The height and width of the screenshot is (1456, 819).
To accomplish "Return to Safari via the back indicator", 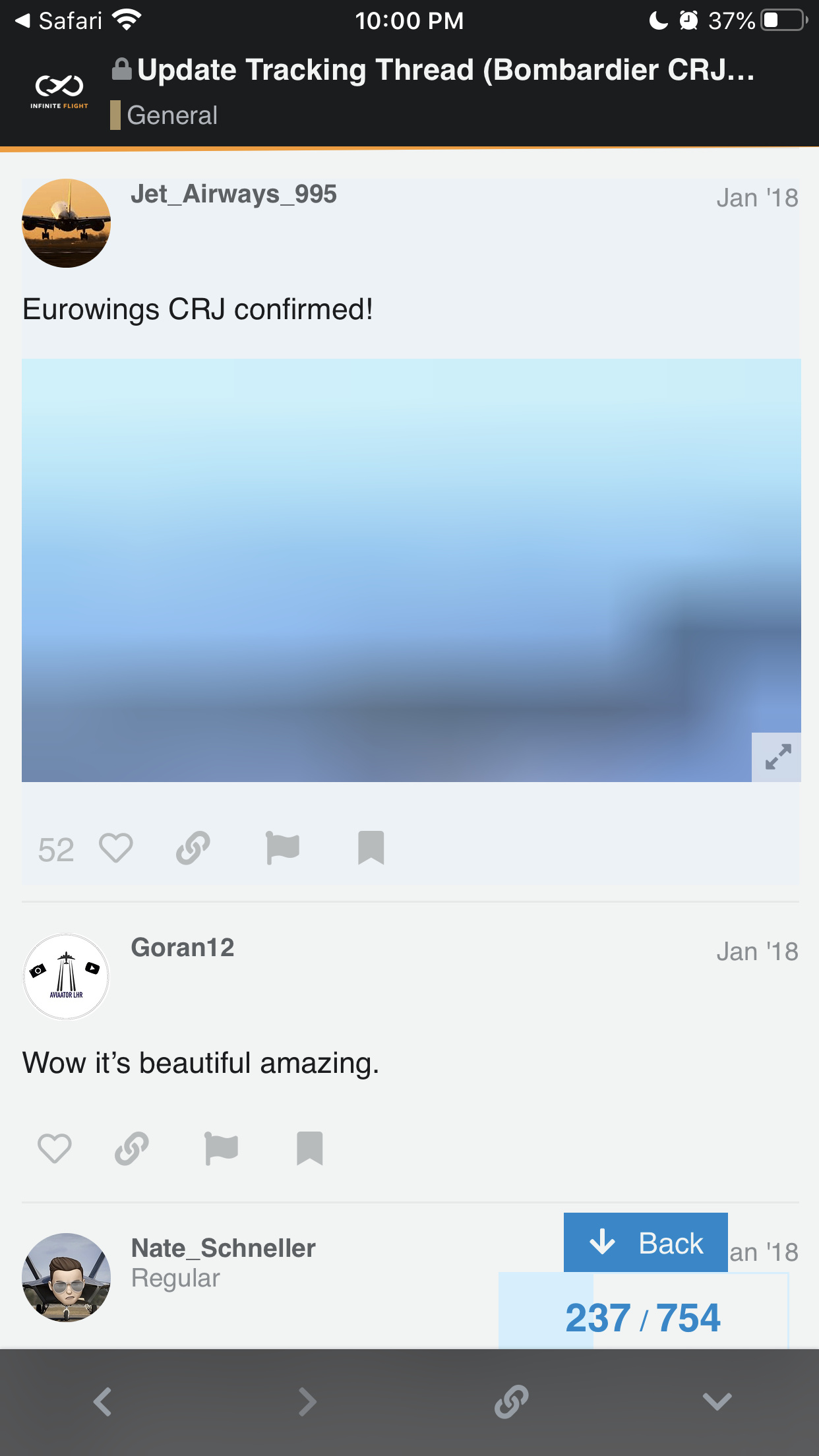I will (58, 21).
